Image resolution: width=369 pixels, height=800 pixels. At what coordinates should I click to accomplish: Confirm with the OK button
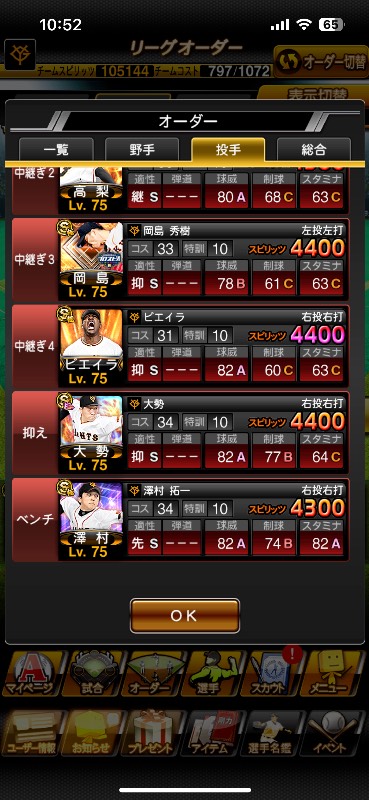coord(184,616)
